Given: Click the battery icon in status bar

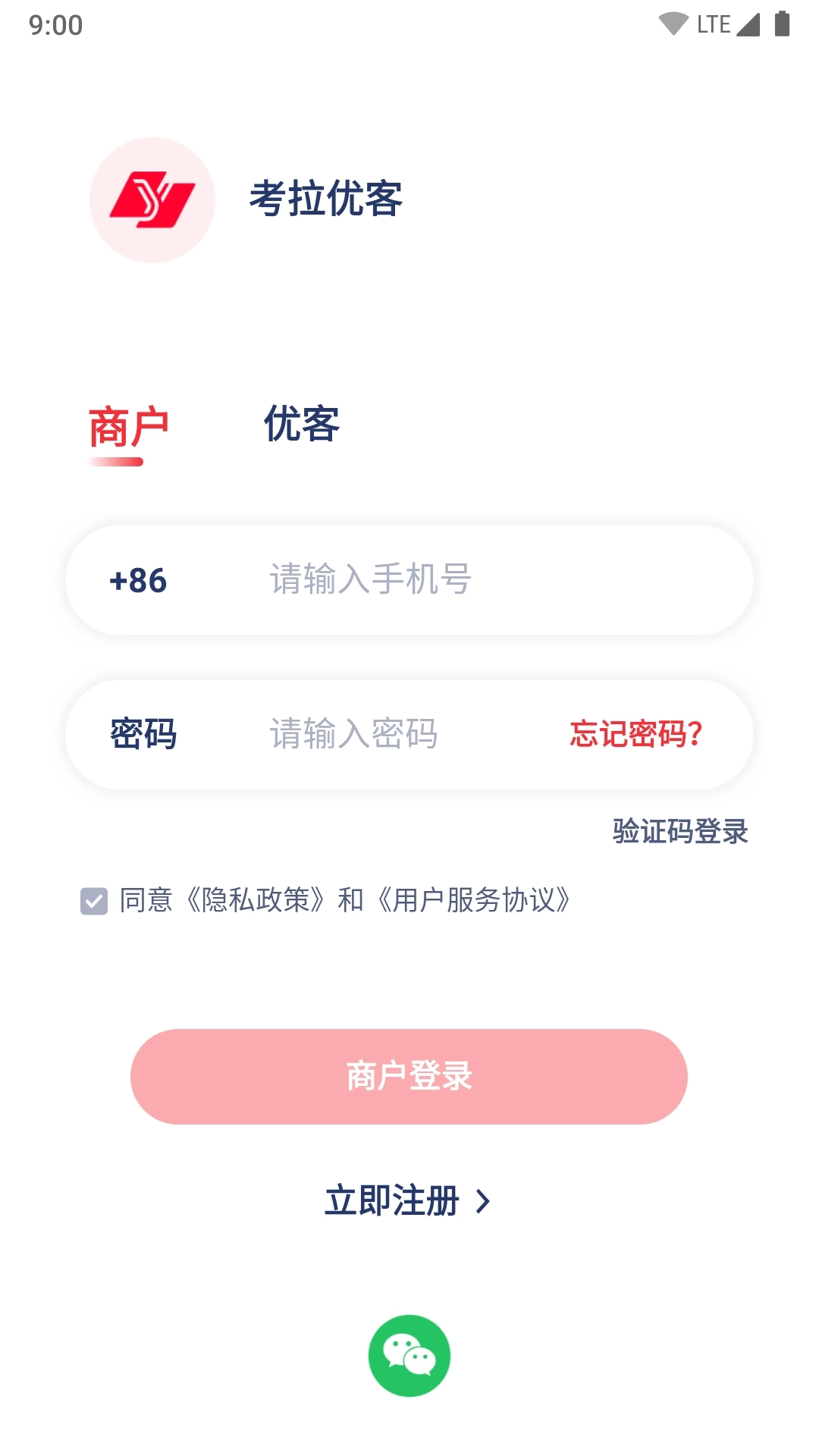Looking at the screenshot, I should pos(783,22).
